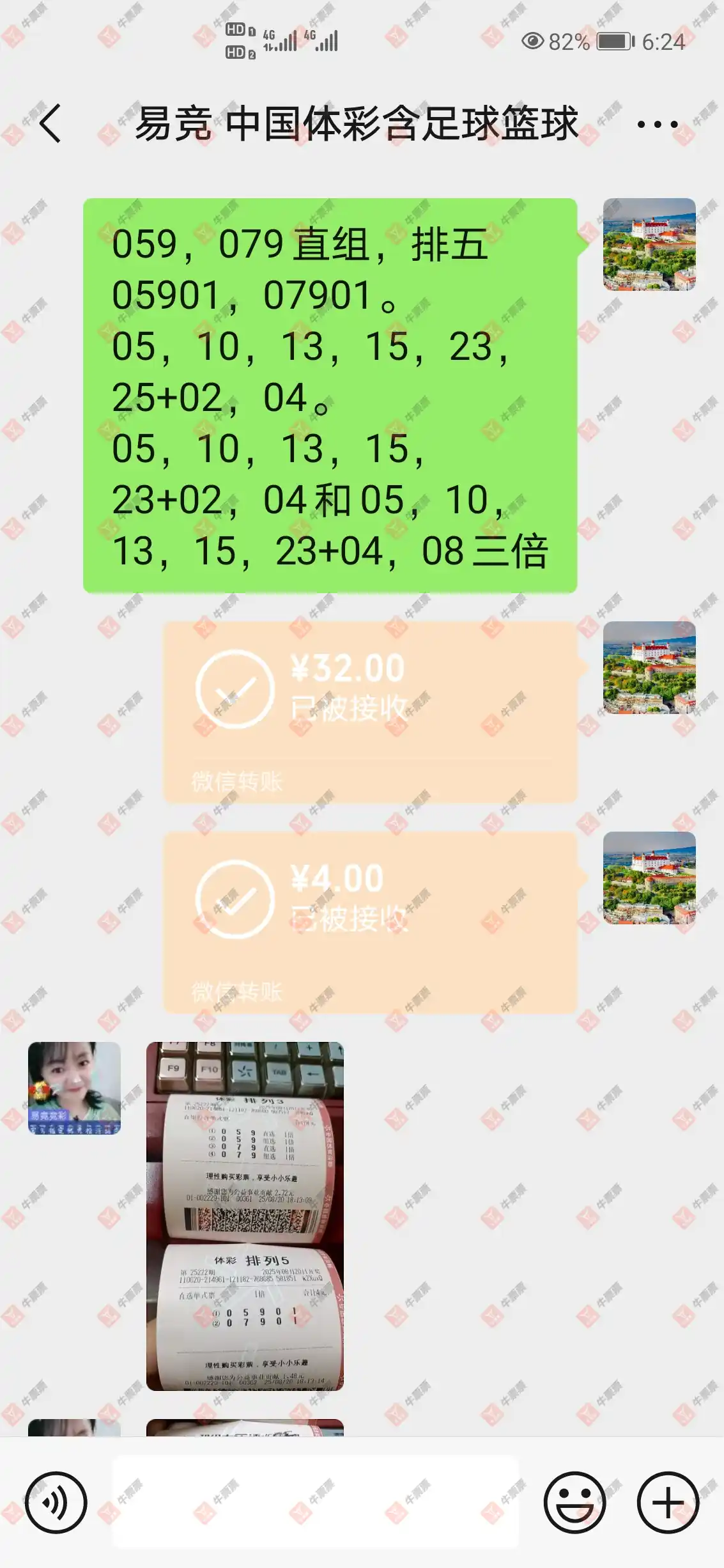The width and height of the screenshot is (724, 1568).
Task: Open the contact's avatar beside ticket photo
Action: point(74,1088)
